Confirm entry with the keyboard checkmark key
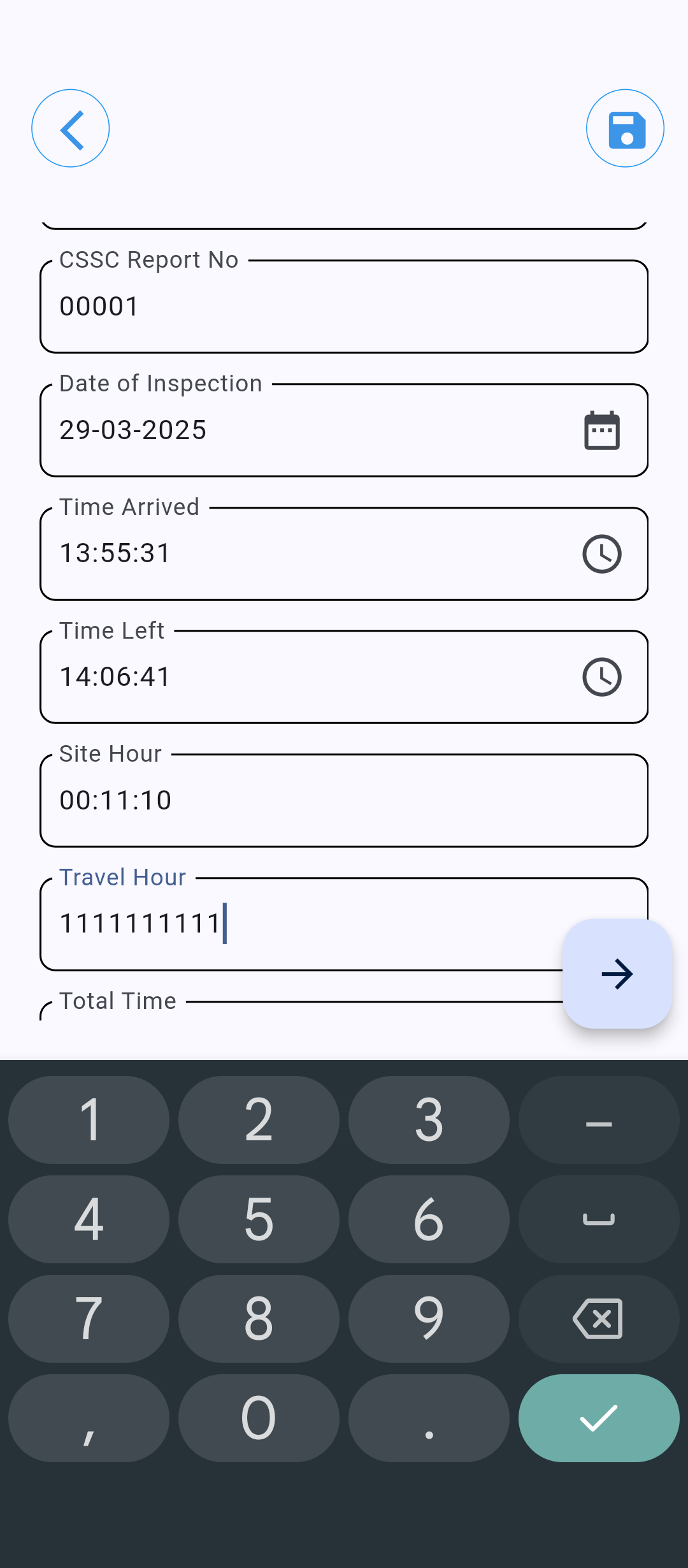Screen dimensions: 688x1568 (x=598, y=1418)
